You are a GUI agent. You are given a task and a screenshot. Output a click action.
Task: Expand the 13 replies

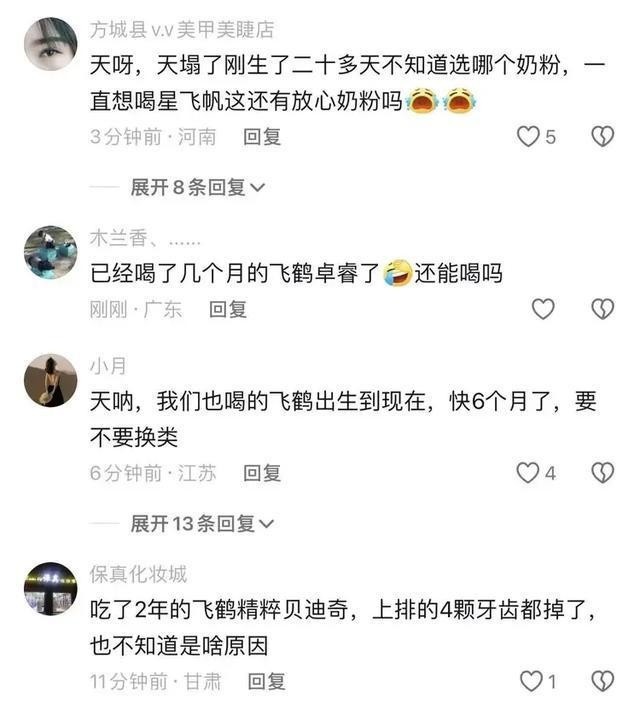click(202, 523)
